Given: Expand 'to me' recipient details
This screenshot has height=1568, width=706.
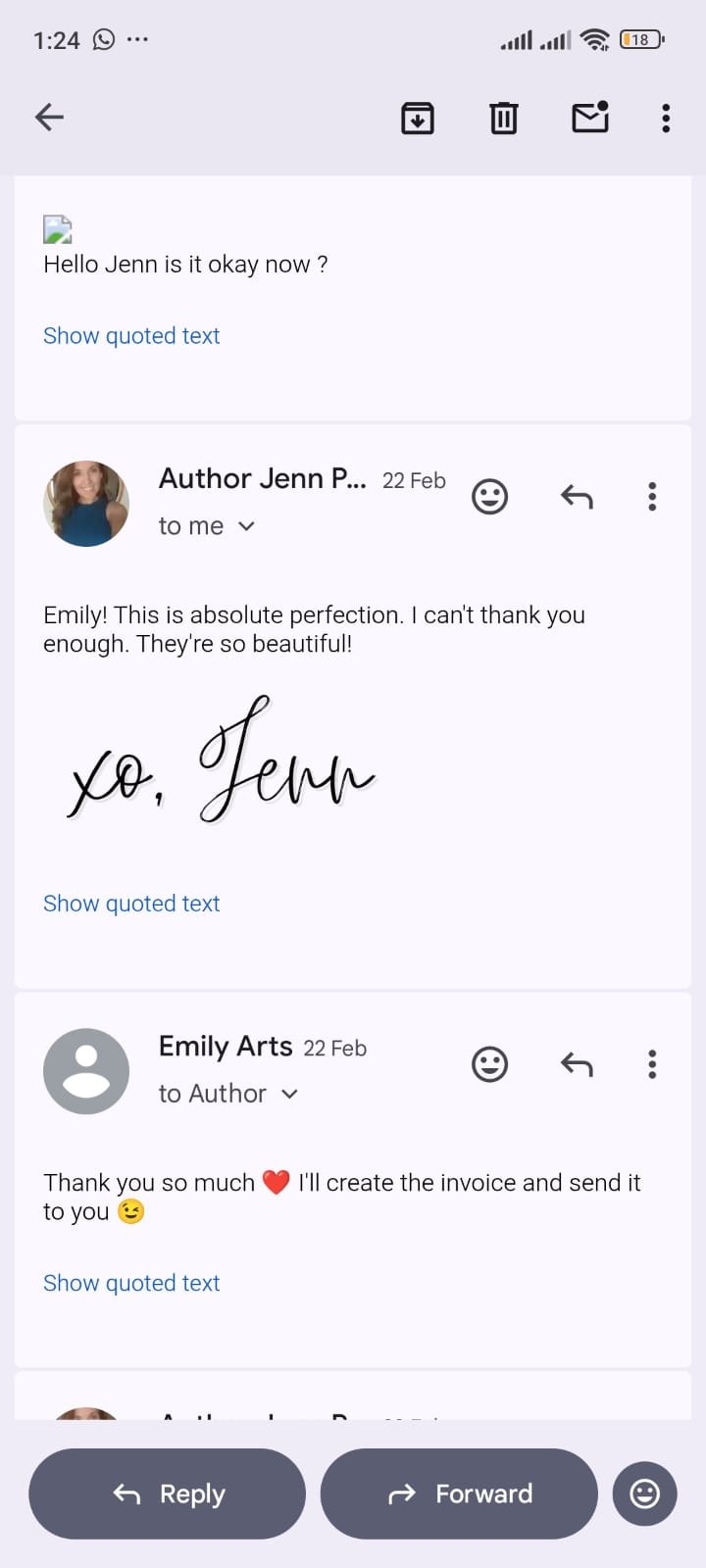Looking at the screenshot, I should 207,525.
